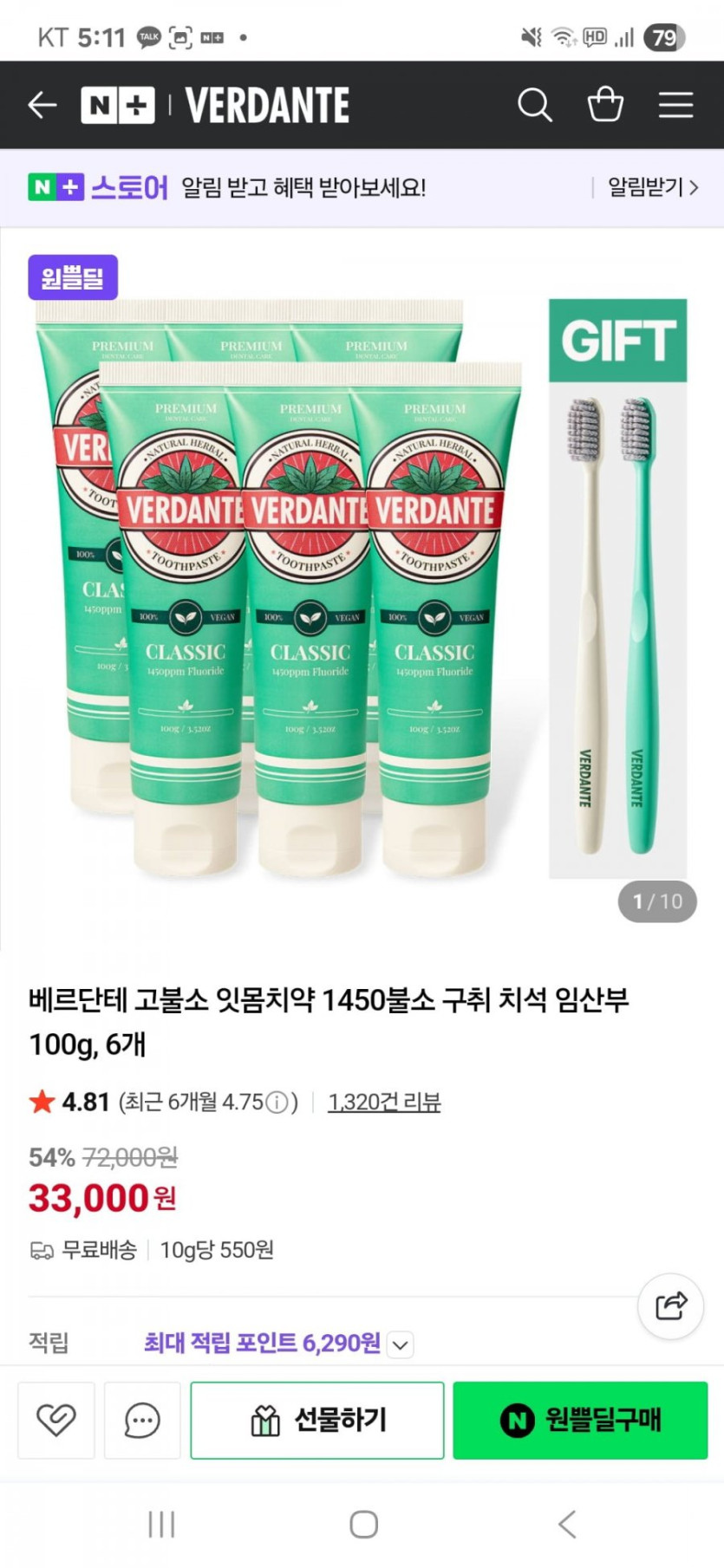The image size is (724, 1568).
Task: Show info about 최근 6개월 rating
Action: [277, 1103]
